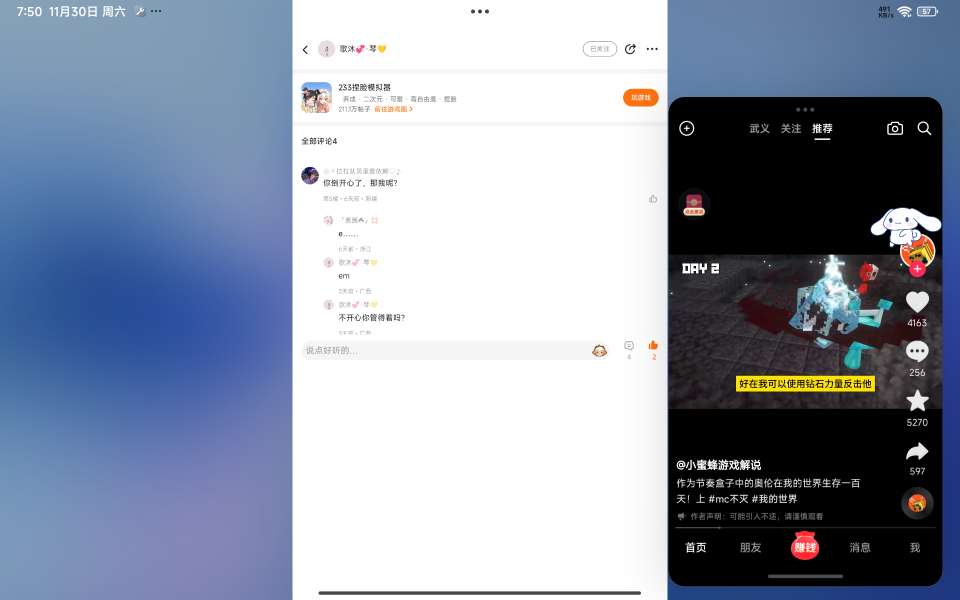Toggle the orange thumbs-up on the post

click(653, 345)
